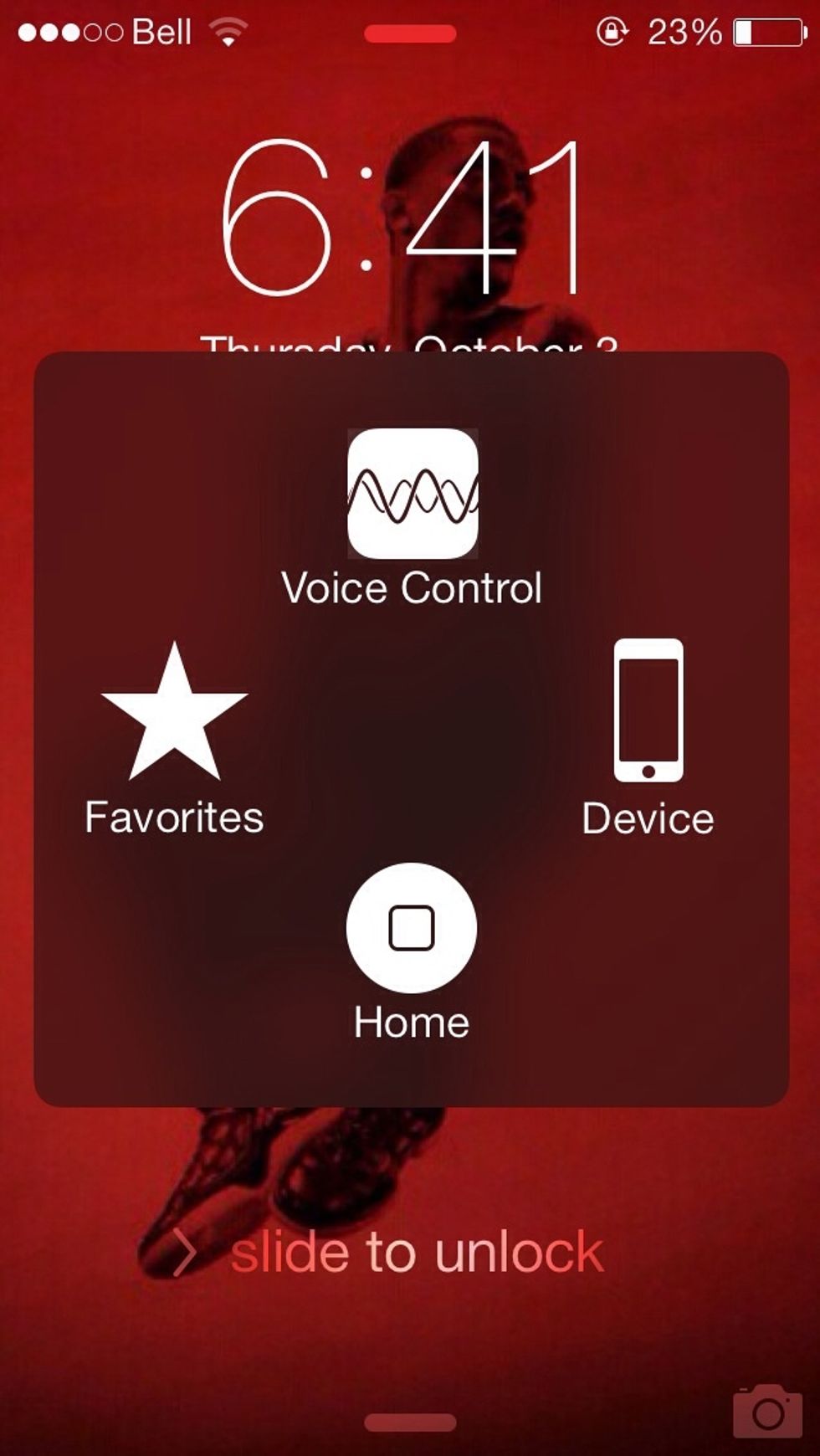Activate Home via the AssistiveTouch panel
This screenshot has height=1456, width=820.
coord(410,927)
